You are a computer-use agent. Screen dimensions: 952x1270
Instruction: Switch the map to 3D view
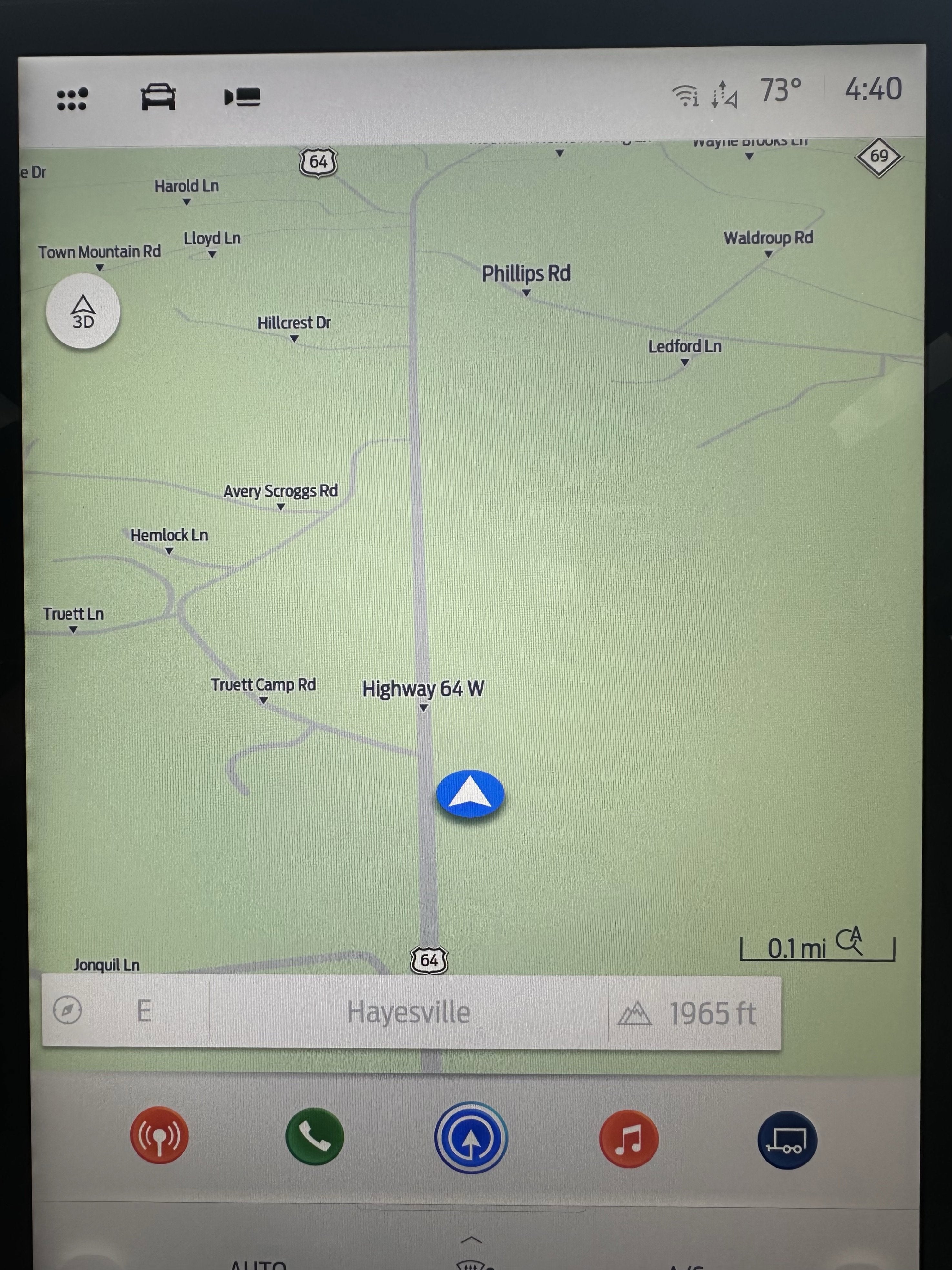click(x=83, y=311)
